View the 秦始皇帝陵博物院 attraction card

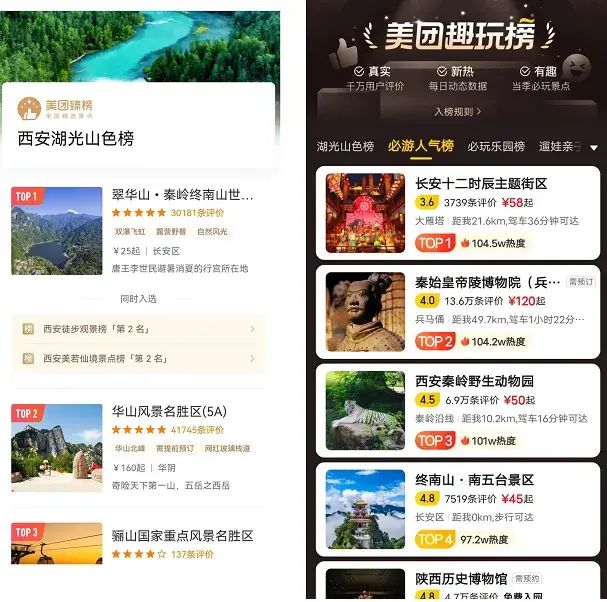[458, 311]
